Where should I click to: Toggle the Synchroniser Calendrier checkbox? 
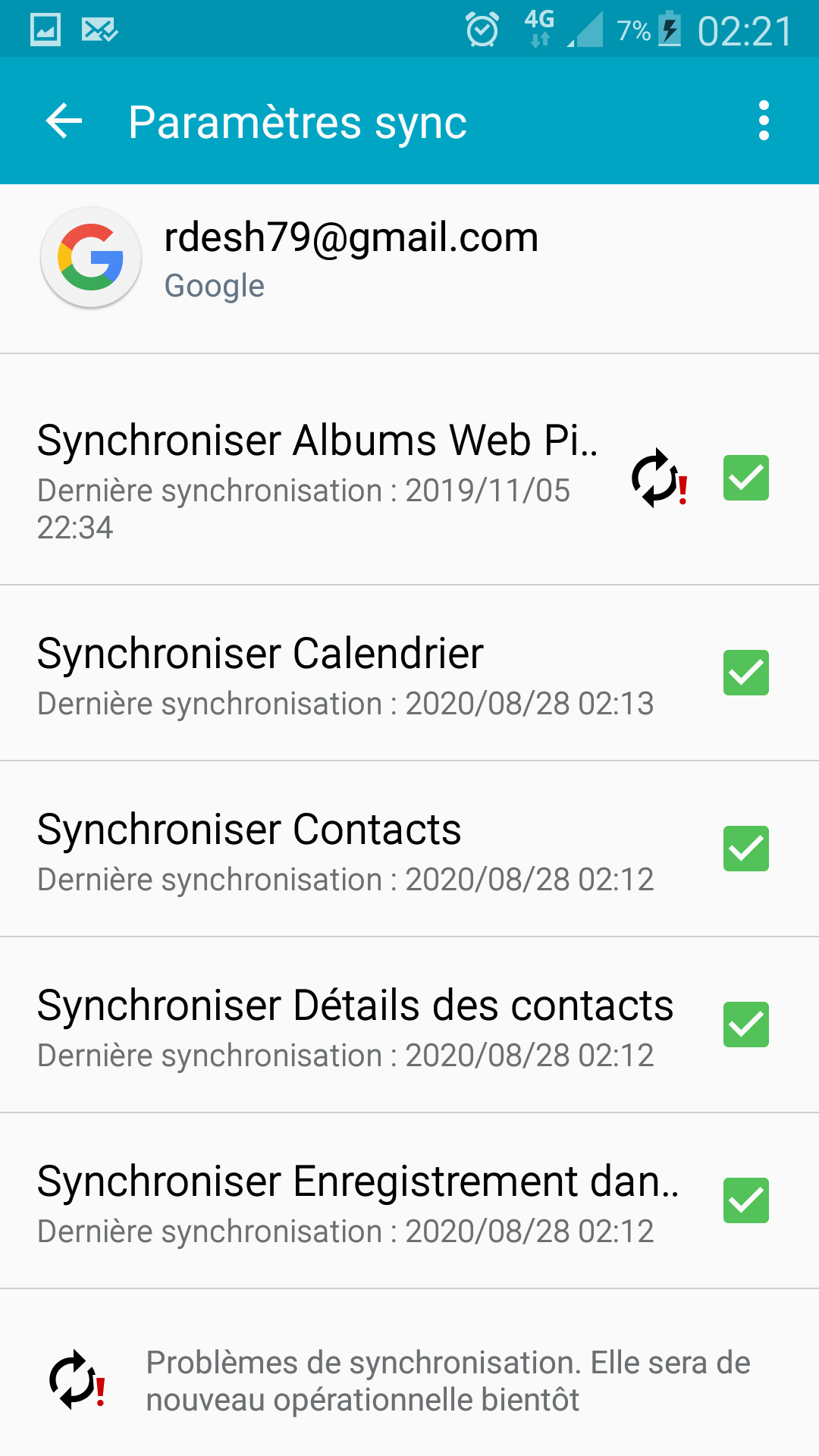point(745,673)
